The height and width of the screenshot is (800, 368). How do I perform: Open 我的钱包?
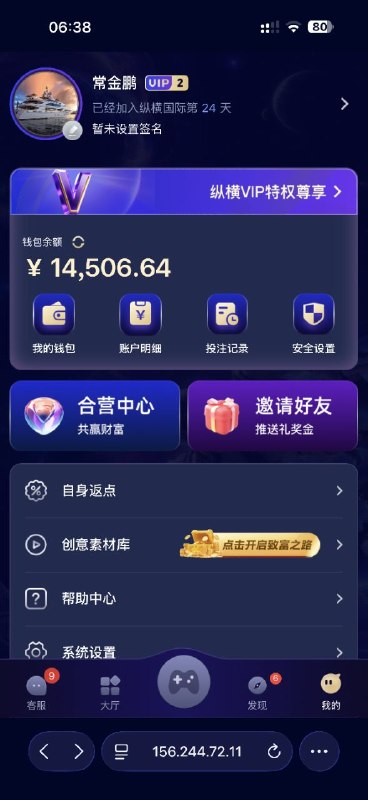point(54,324)
